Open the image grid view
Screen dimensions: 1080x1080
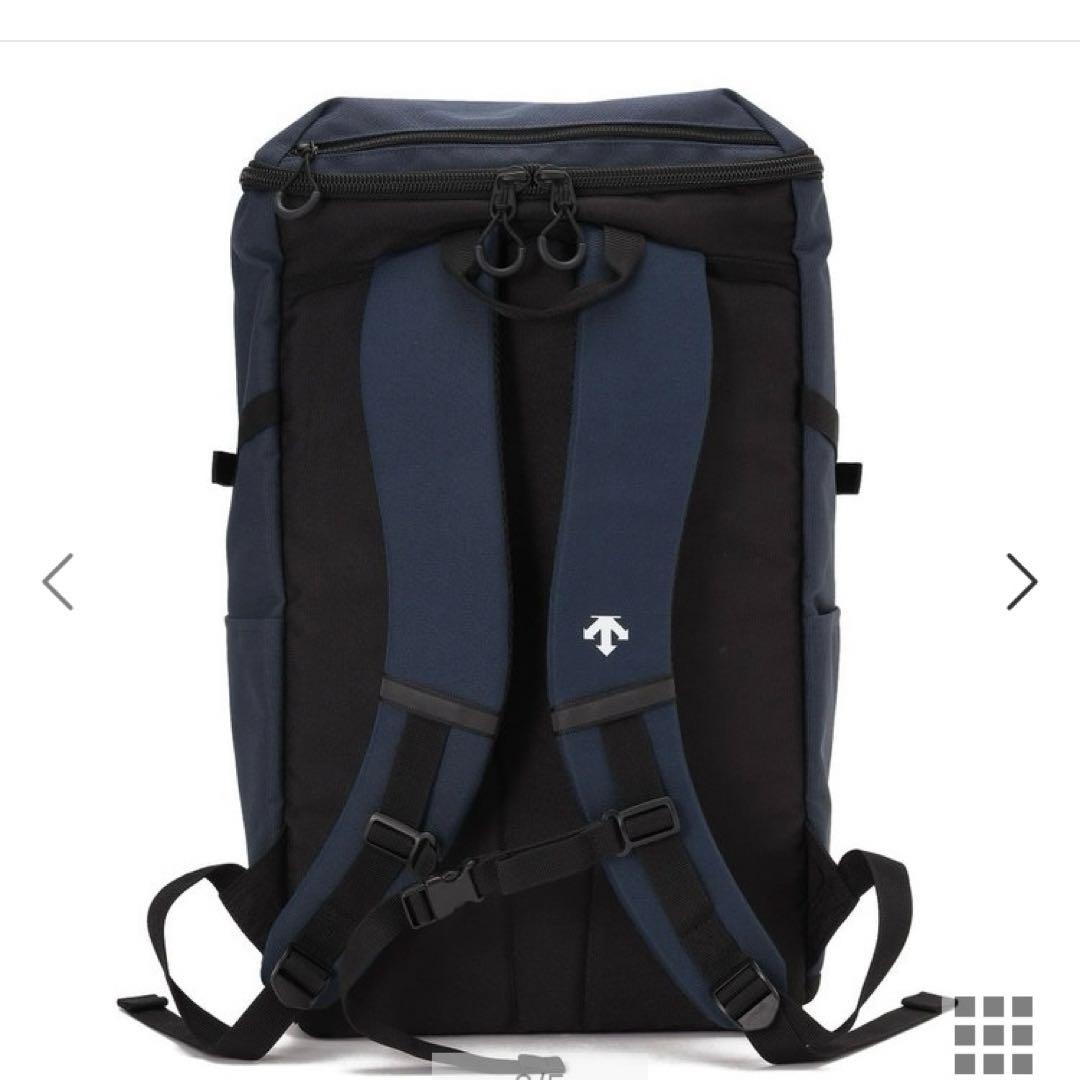tap(992, 1034)
